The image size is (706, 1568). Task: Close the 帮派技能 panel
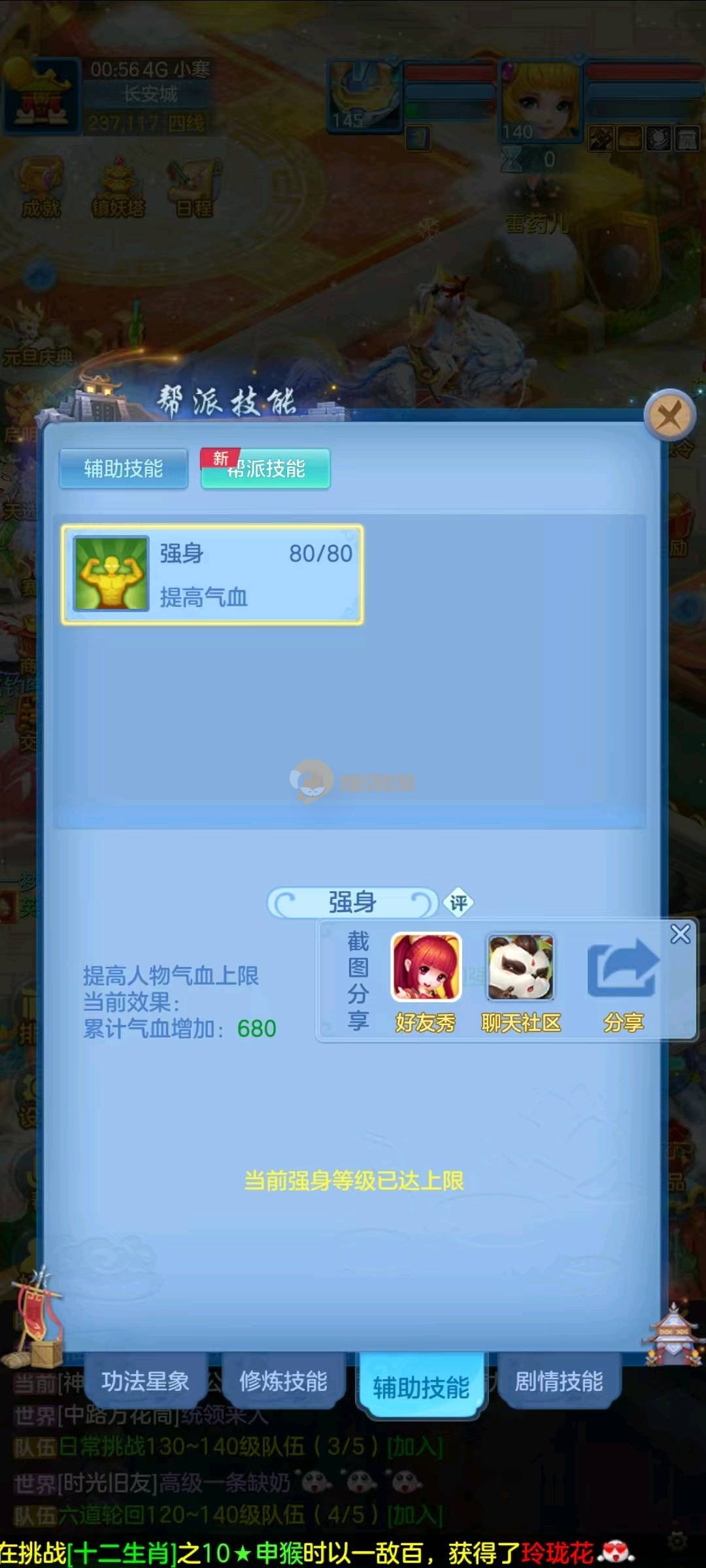(669, 415)
